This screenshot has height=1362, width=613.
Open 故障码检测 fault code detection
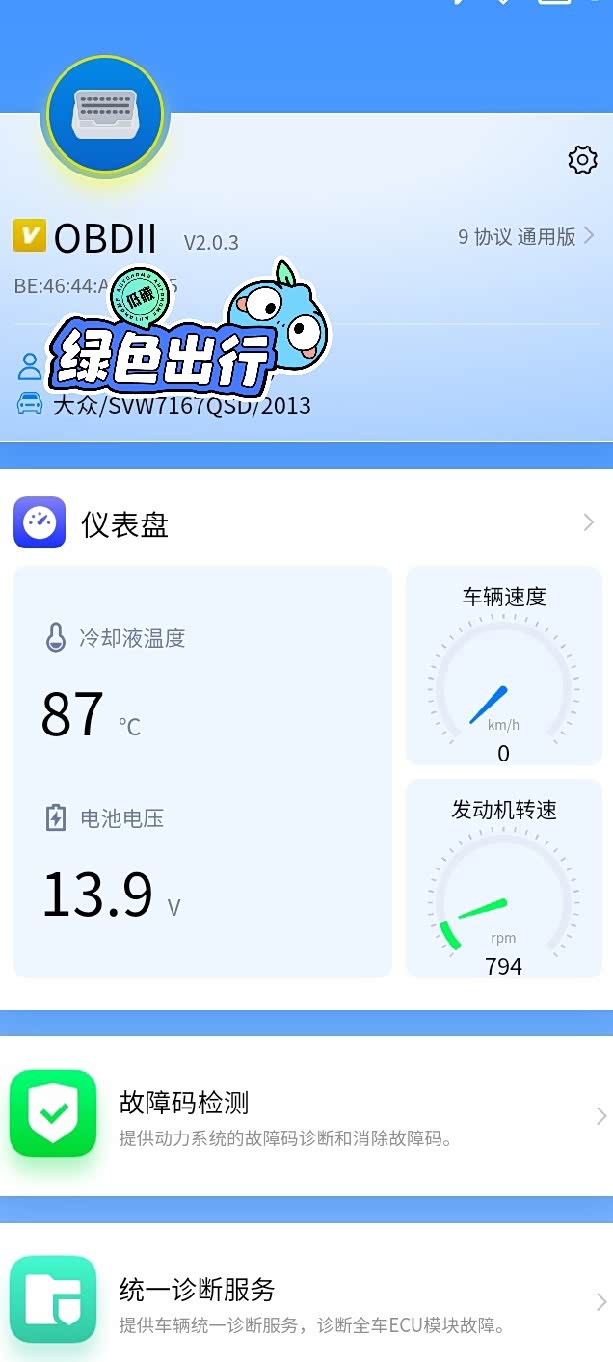point(306,1116)
